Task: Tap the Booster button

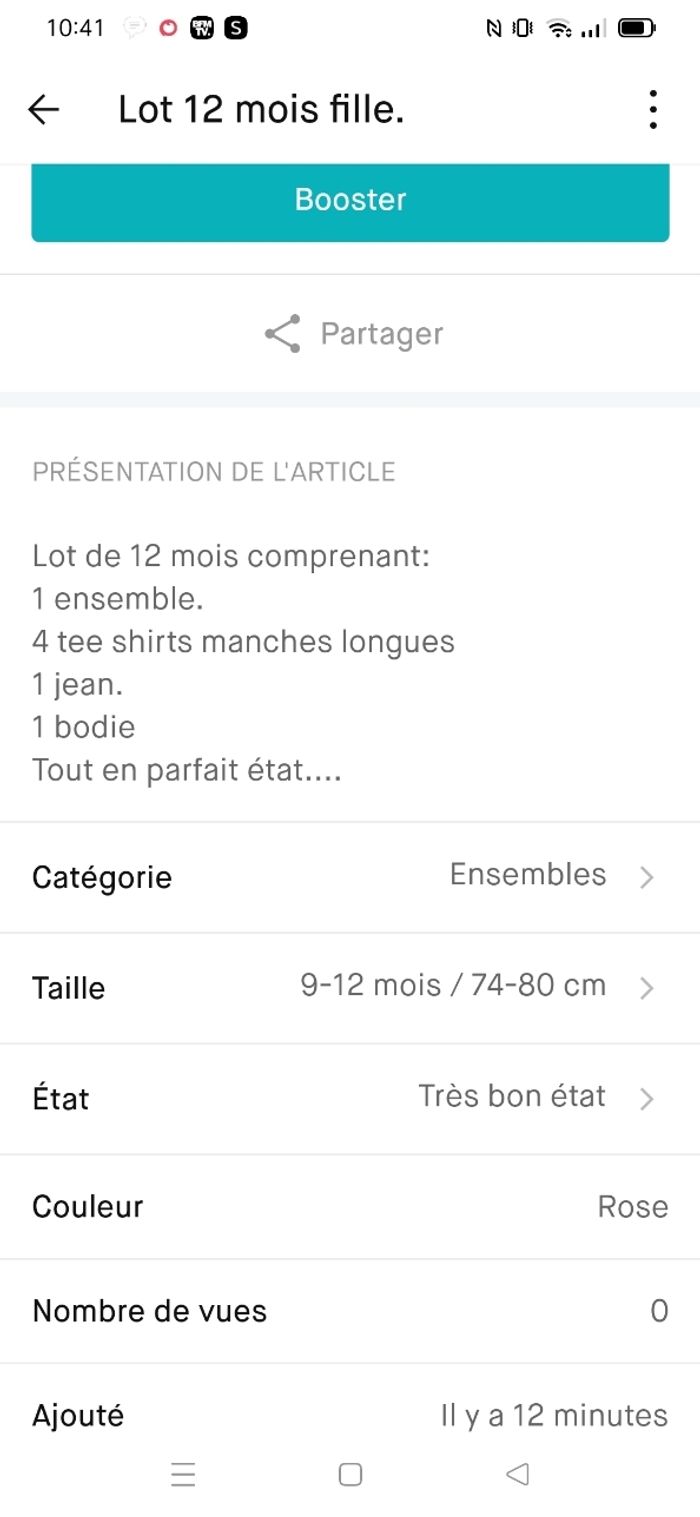Action: click(350, 200)
